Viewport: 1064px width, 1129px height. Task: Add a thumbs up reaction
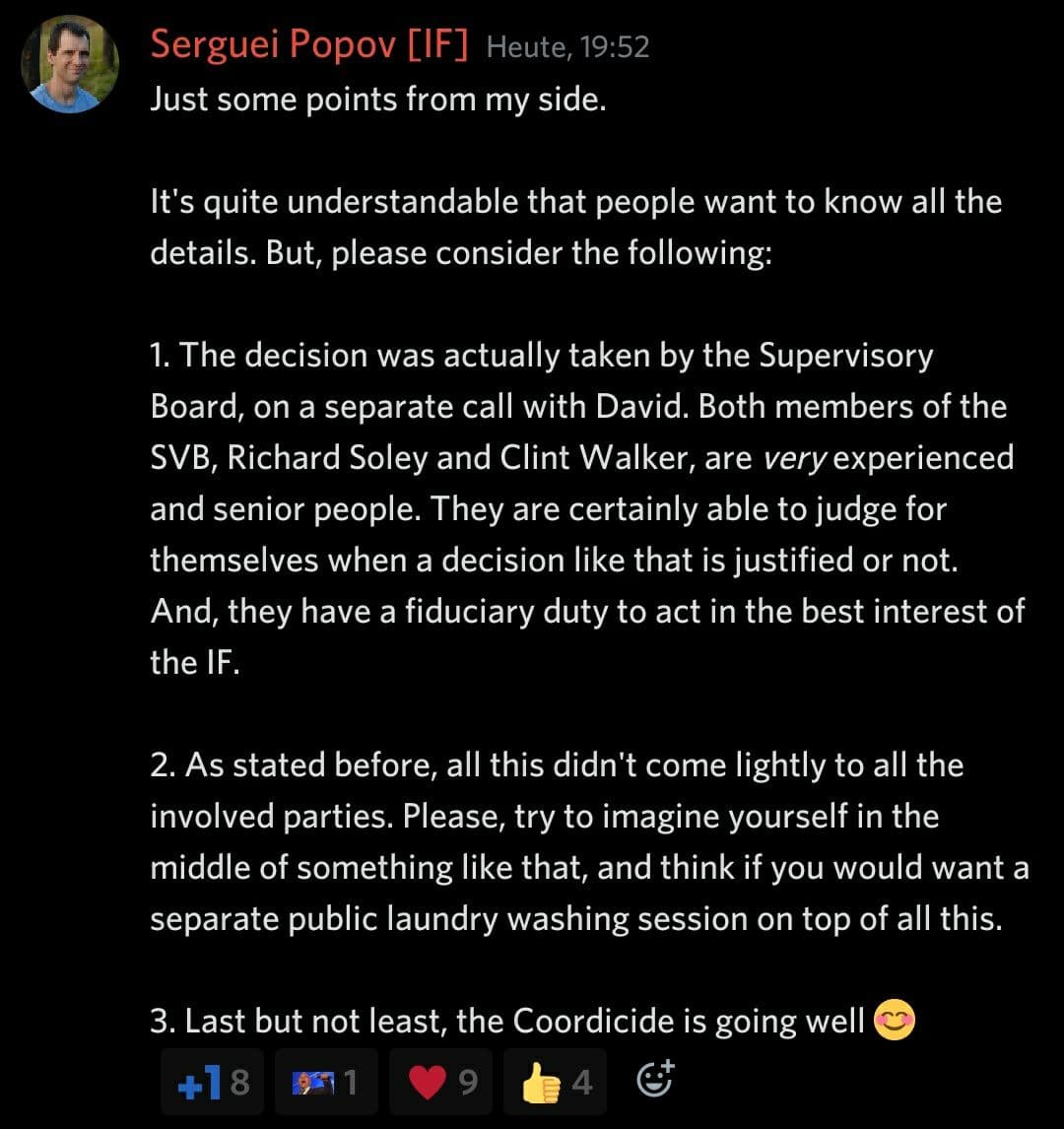(x=555, y=1083)
